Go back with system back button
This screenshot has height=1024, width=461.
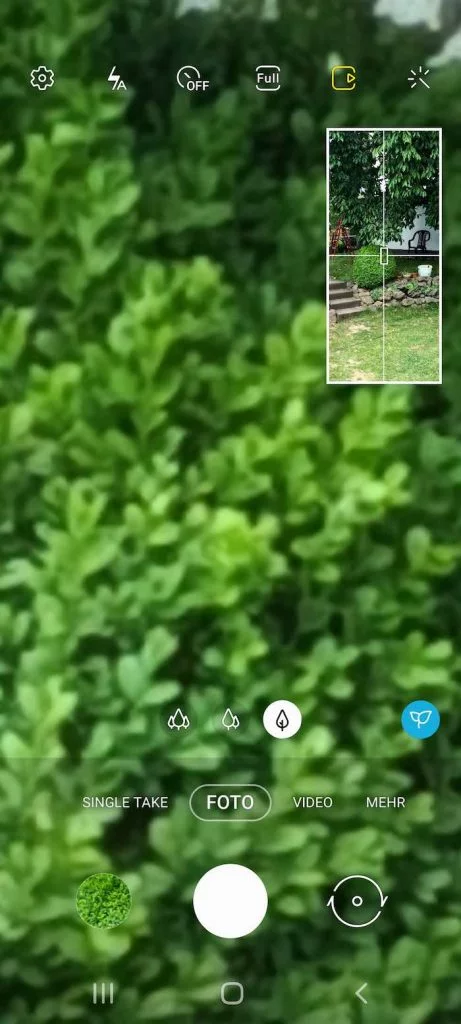click(361, 993)
